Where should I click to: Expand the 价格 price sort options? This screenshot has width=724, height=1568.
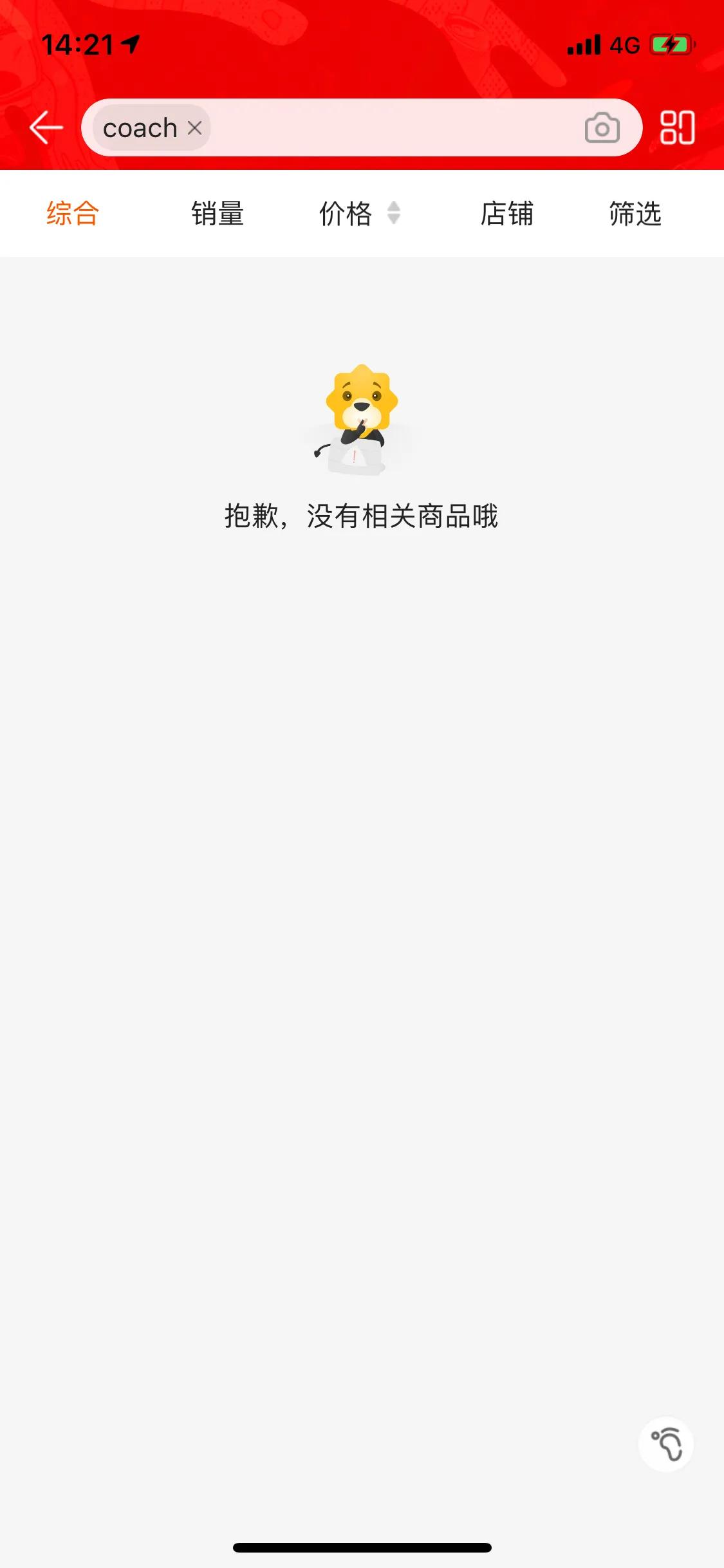pyautogui.click(x=345, y=214)
